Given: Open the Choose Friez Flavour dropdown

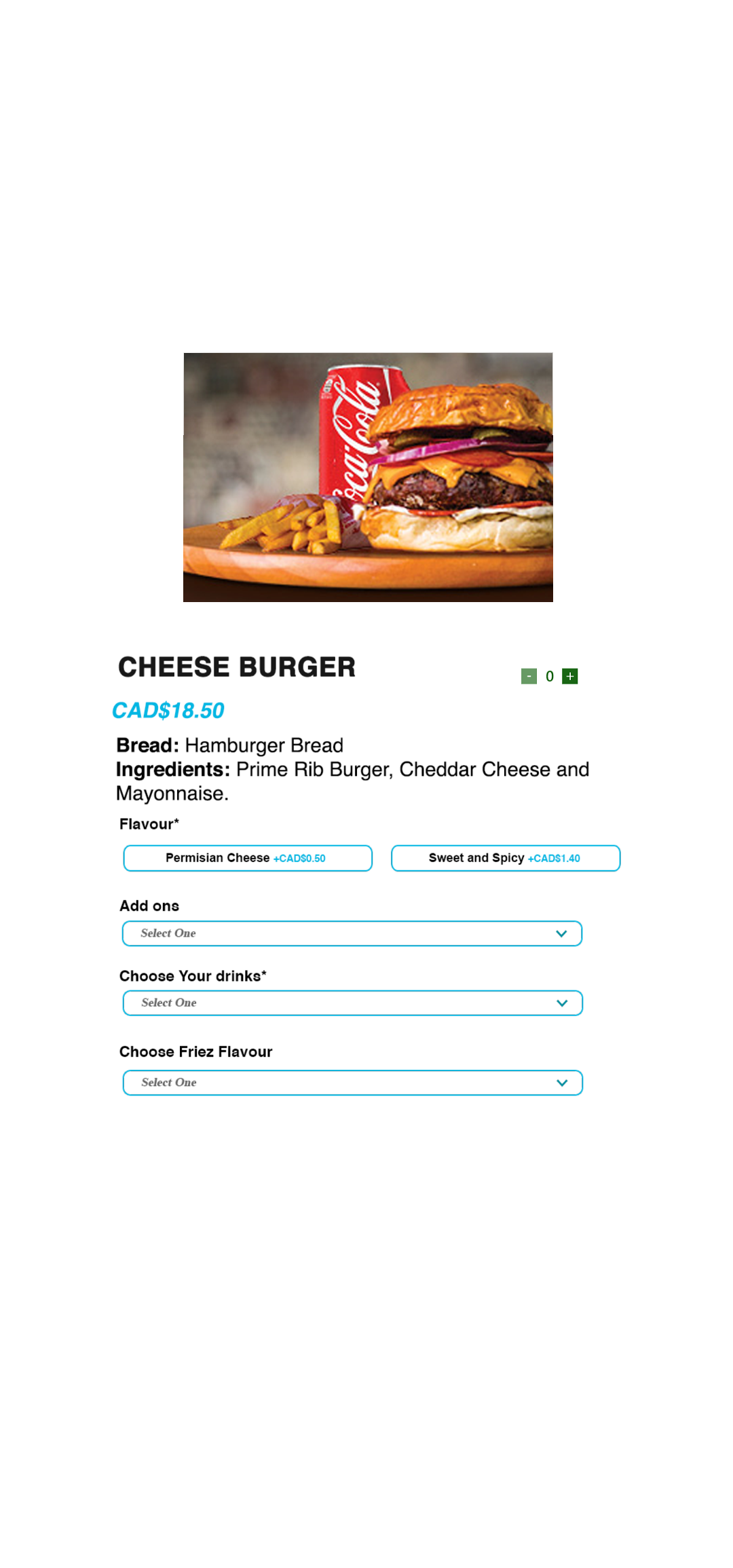Looking at the screenshot, I should 352,1083.
